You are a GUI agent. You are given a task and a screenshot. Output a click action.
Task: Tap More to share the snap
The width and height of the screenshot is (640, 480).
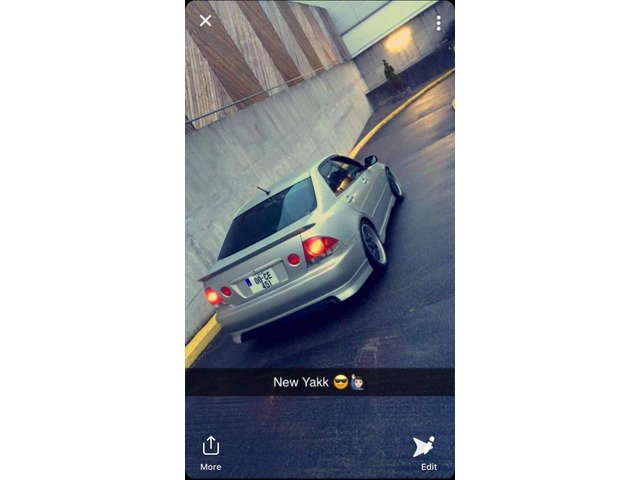[x=210, y=452]
